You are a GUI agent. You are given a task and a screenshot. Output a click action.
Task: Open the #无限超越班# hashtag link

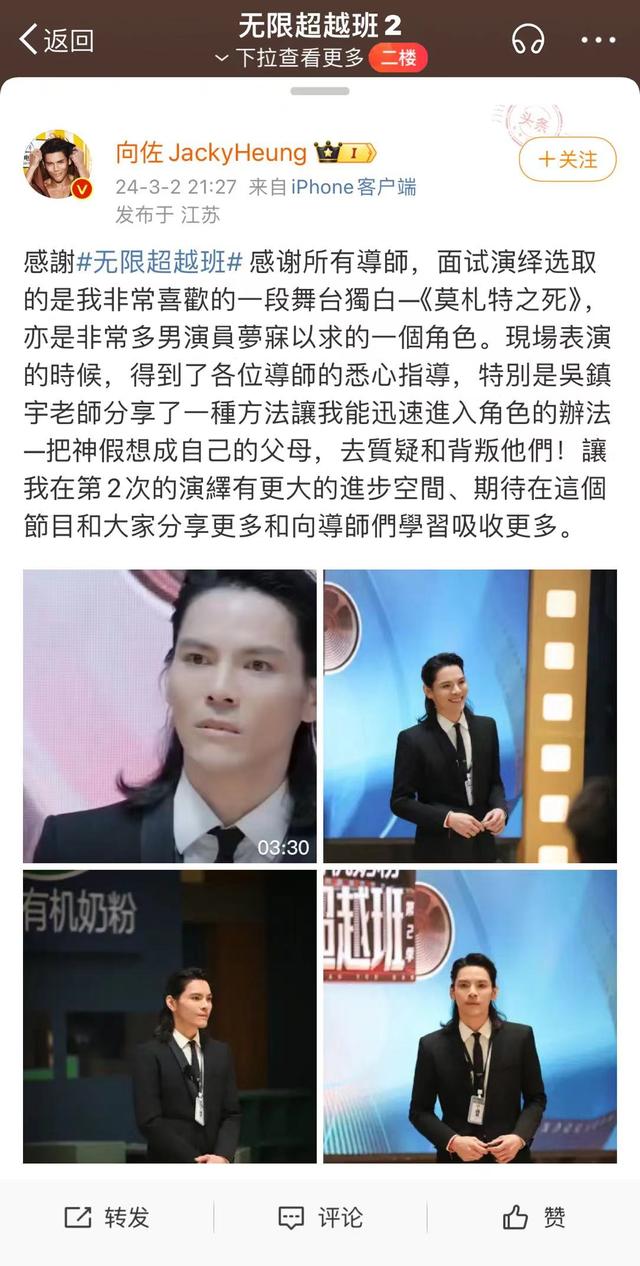161,264
